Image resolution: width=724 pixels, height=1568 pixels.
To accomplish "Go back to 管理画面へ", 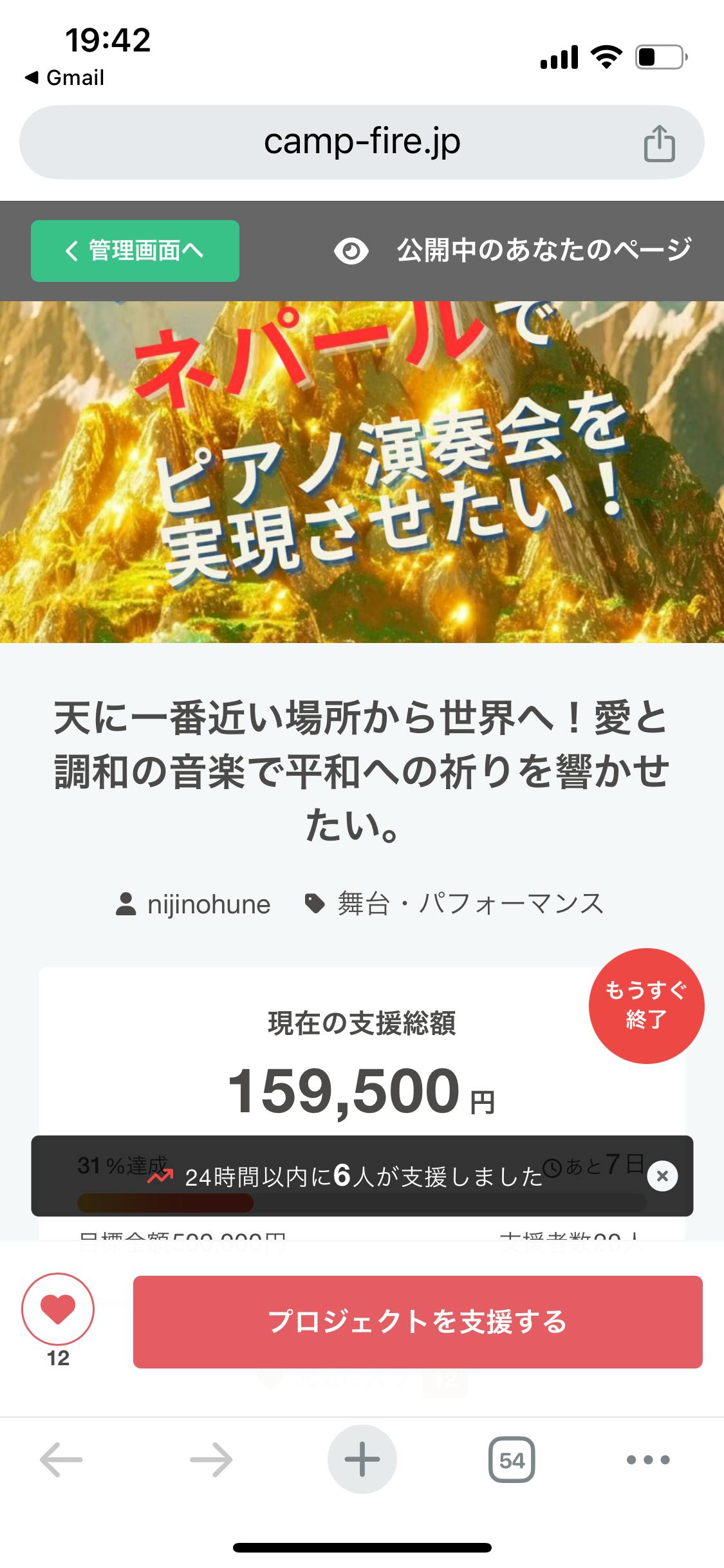I will (x=135, y=251).
